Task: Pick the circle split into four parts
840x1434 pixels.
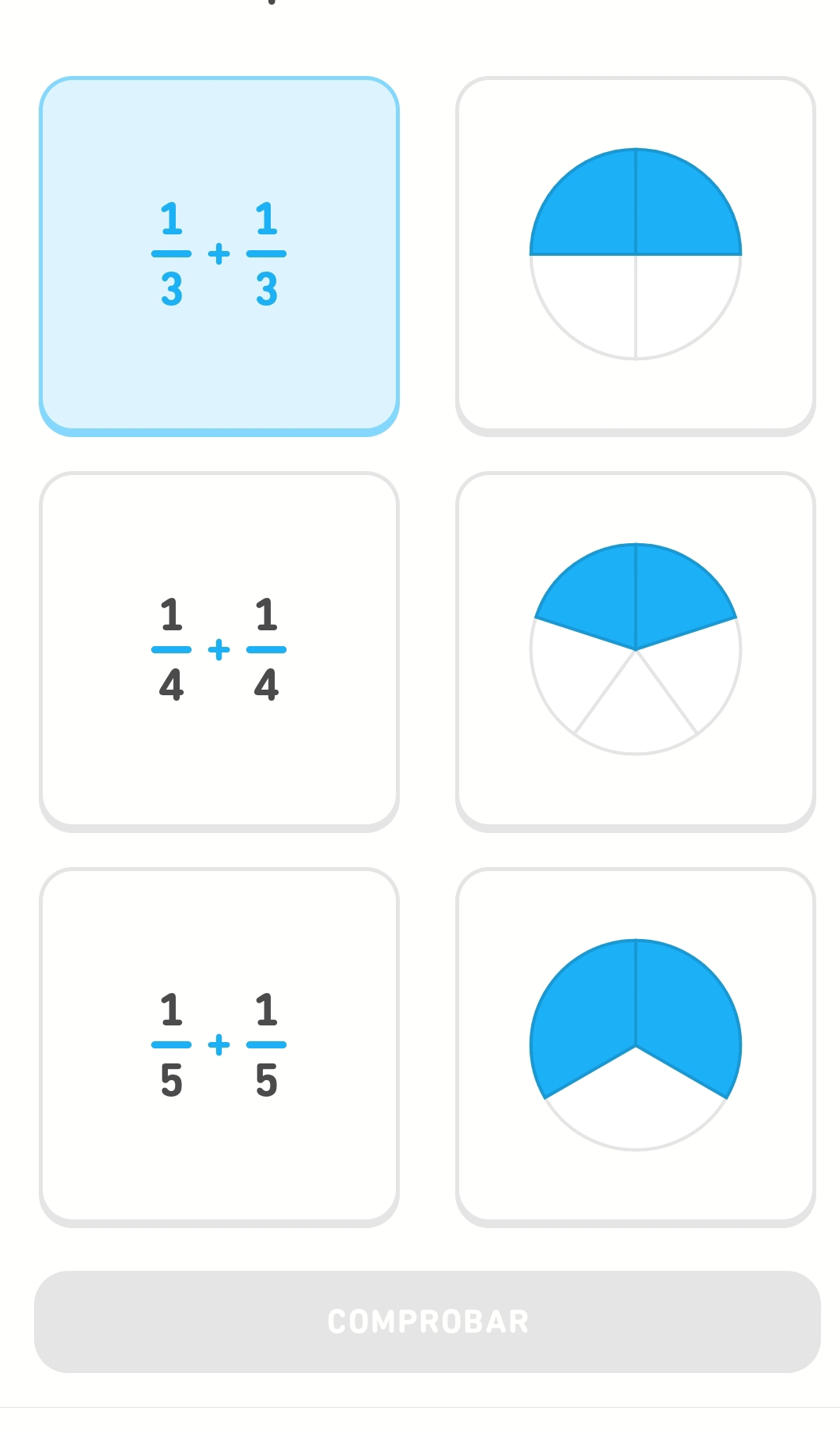Action: [x=635, y=255]
